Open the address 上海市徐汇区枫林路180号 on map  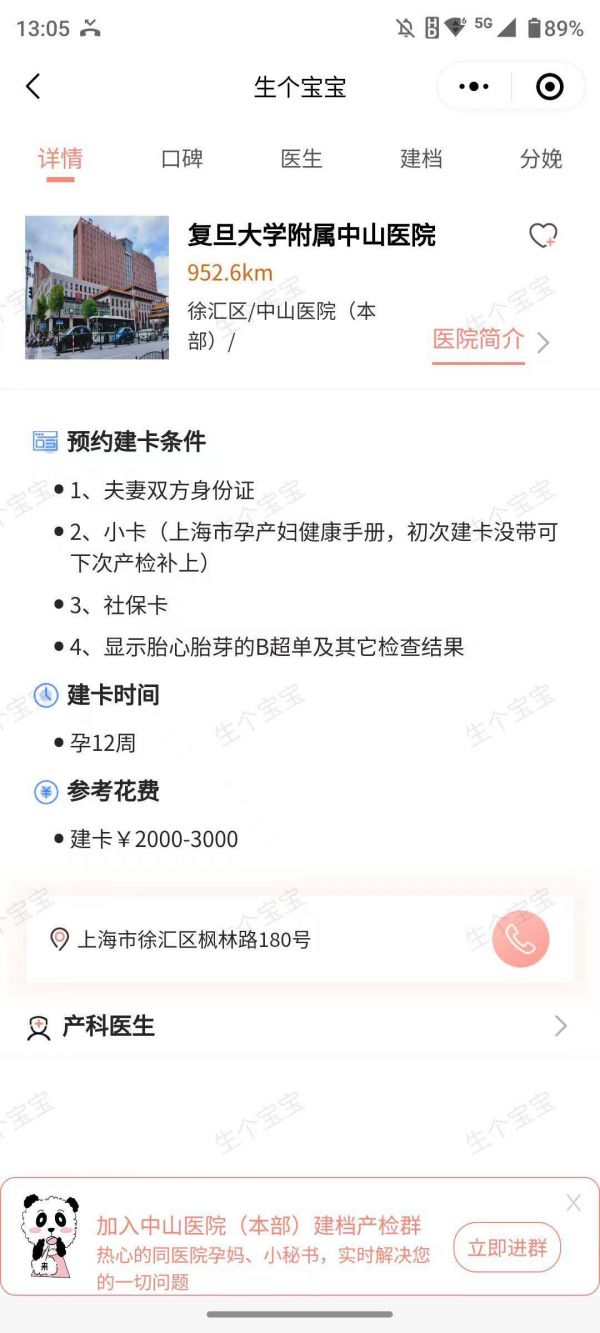pos(195,940)
